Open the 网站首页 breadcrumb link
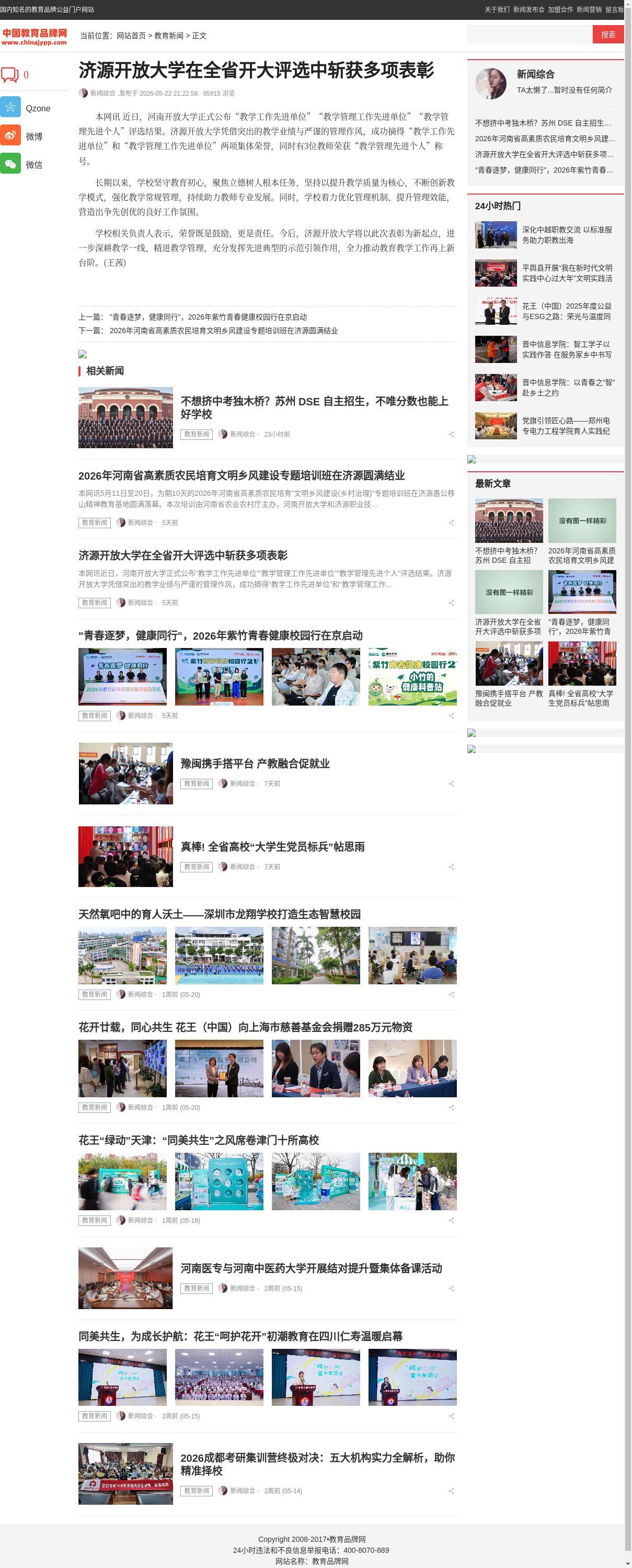Image resolution: width=632 pixels, height=1568 pixels. [x=131, y=36]
